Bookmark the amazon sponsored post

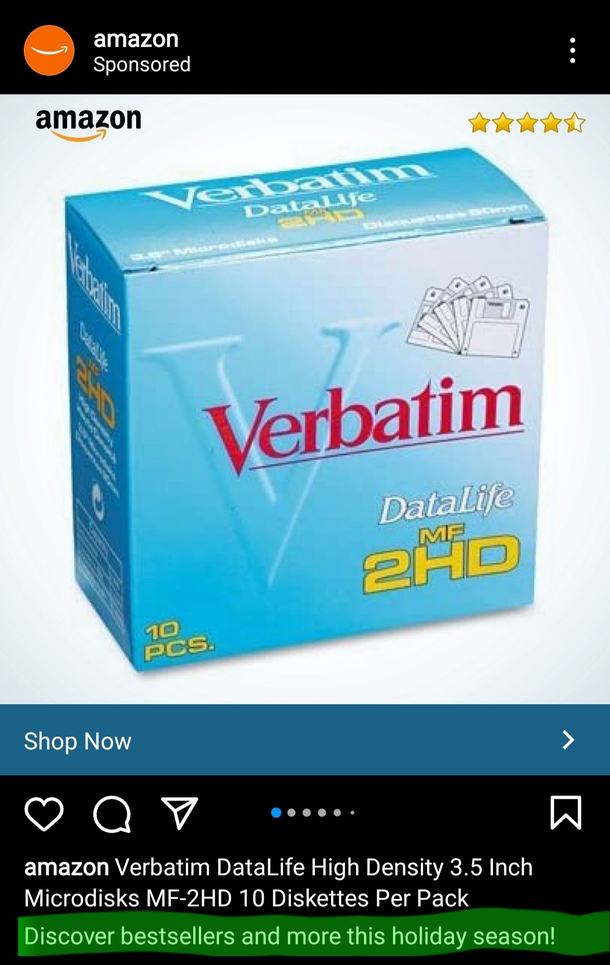click(x=565, y=813)
